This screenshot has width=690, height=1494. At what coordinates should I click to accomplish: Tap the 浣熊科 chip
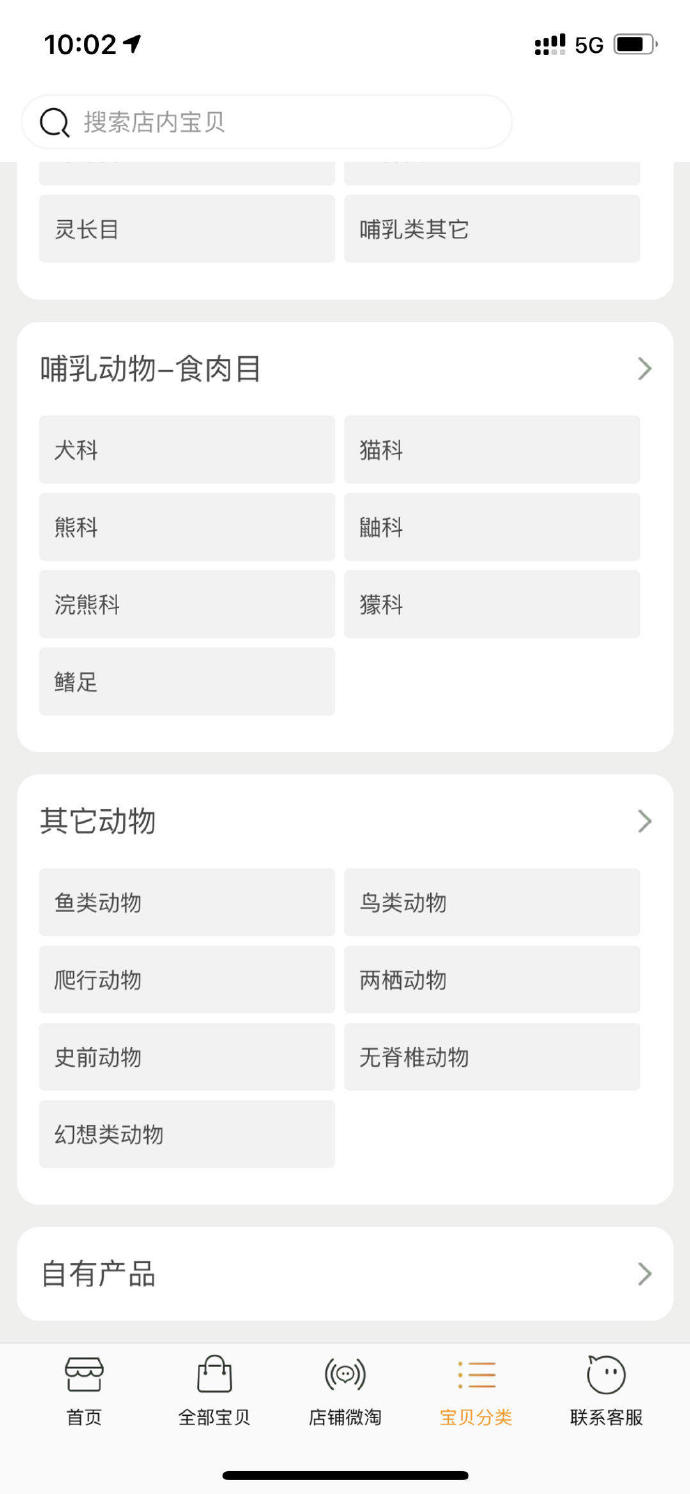pos(187,604)
